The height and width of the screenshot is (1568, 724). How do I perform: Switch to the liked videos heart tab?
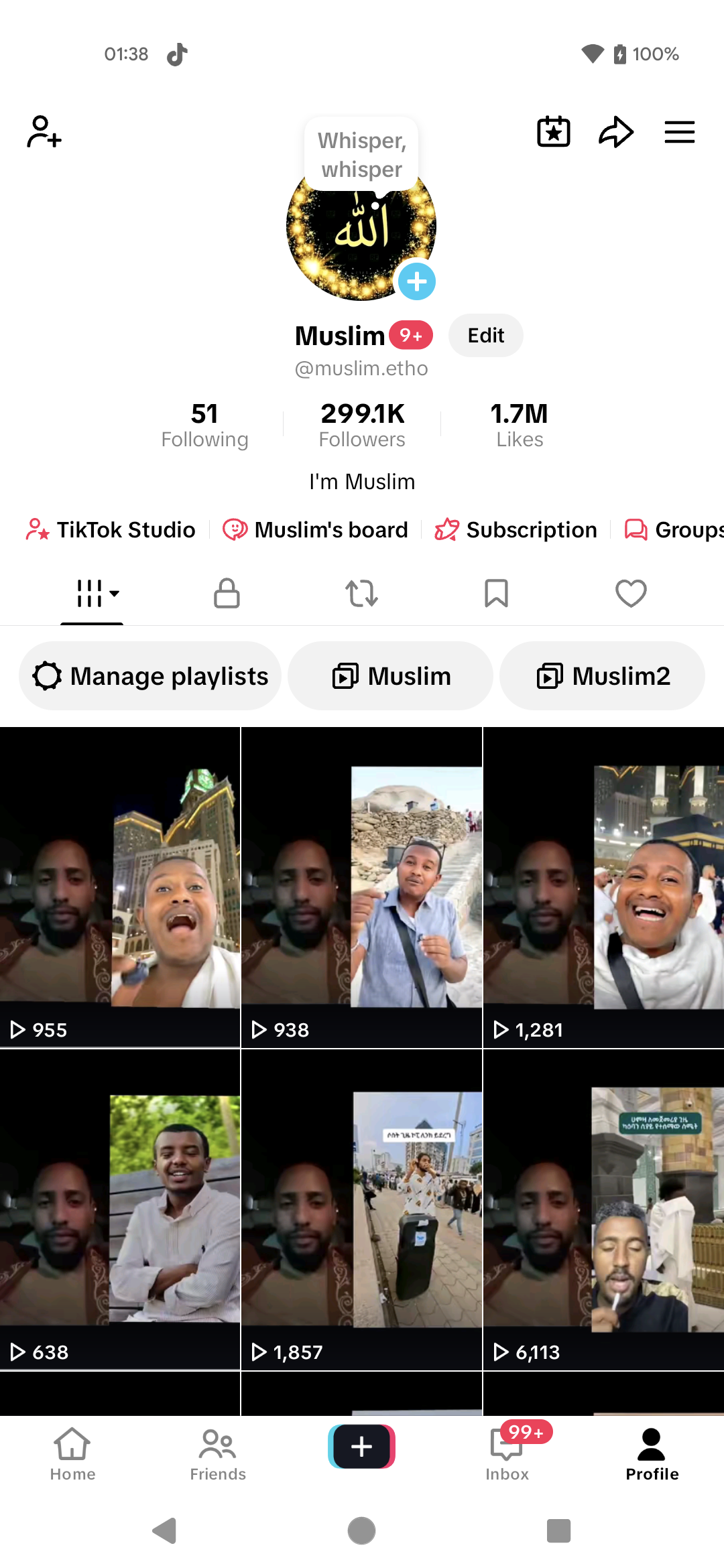coord(631,593)
